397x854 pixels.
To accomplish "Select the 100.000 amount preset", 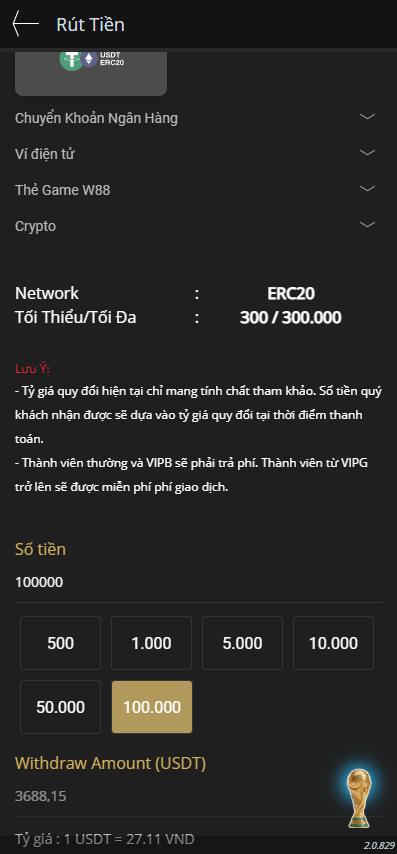I will (151, 707).
